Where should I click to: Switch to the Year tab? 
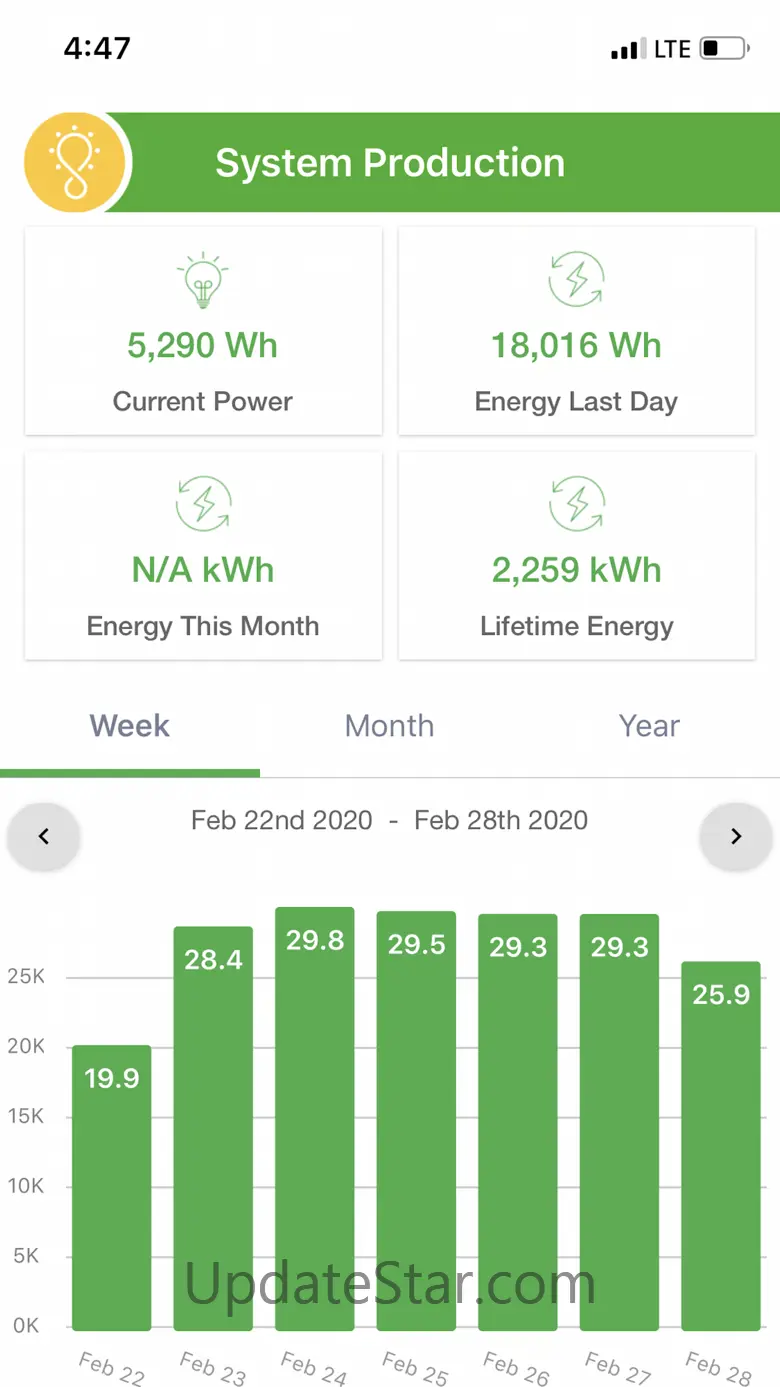(x=649, y=726)
